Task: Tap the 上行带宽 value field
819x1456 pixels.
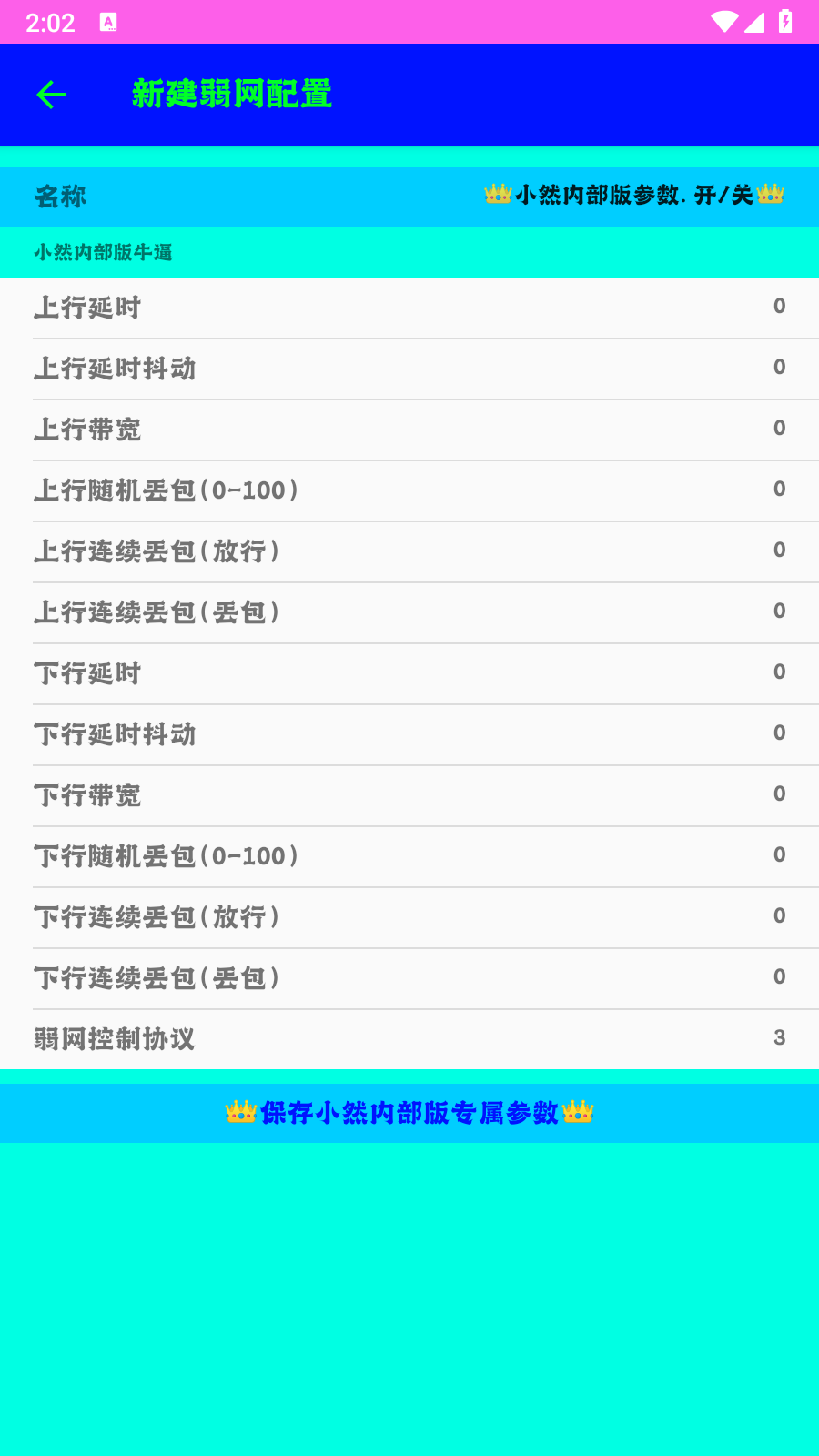Action: (x=778, y=429)
